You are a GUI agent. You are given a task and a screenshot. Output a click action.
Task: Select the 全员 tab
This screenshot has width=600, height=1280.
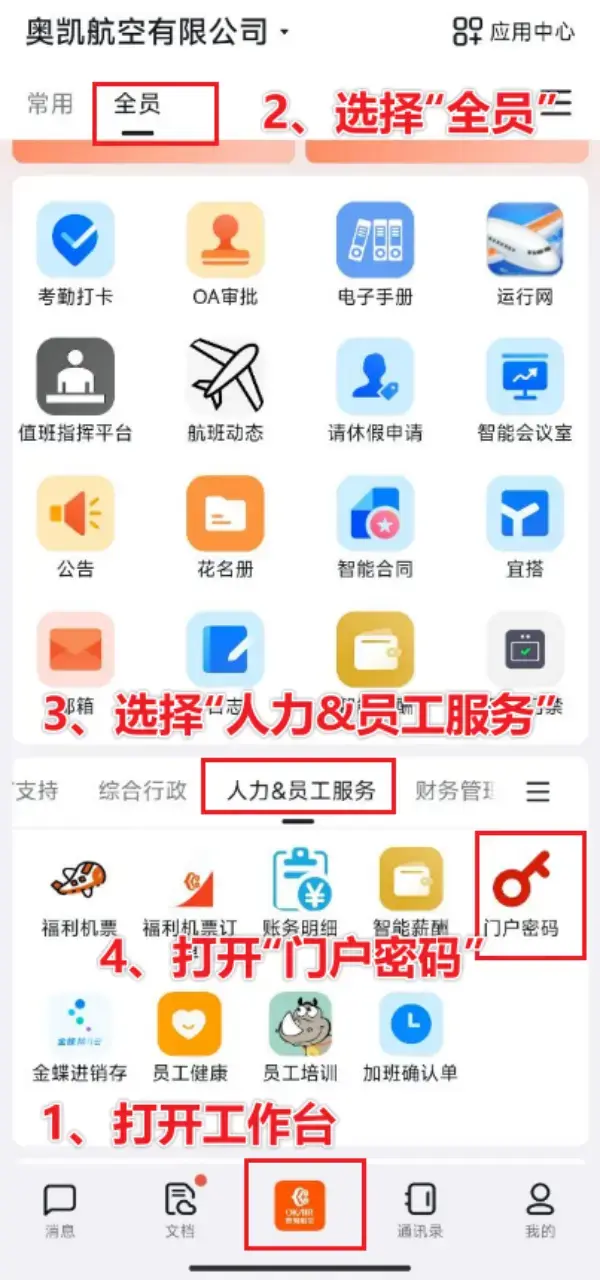coord(138,104)
